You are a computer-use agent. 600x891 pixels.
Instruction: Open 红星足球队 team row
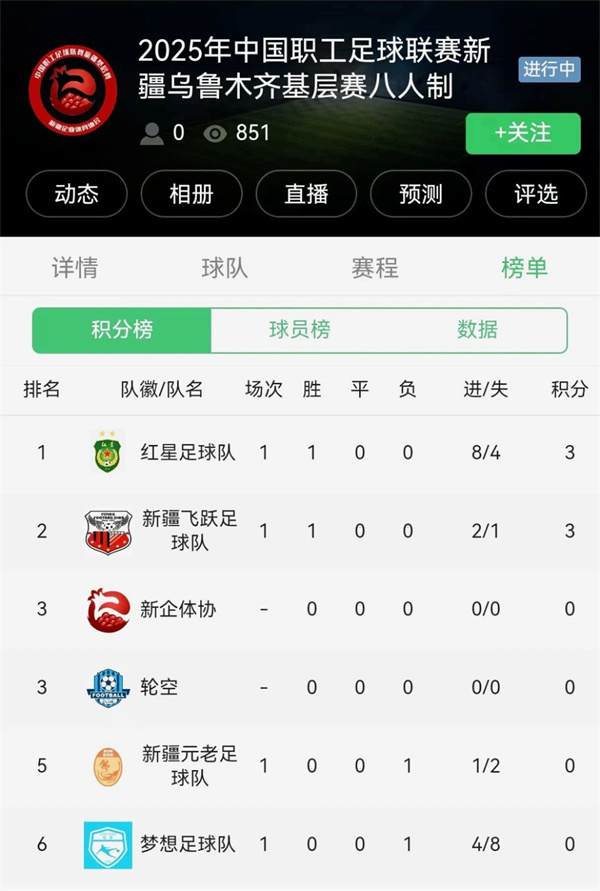(188, 452)
